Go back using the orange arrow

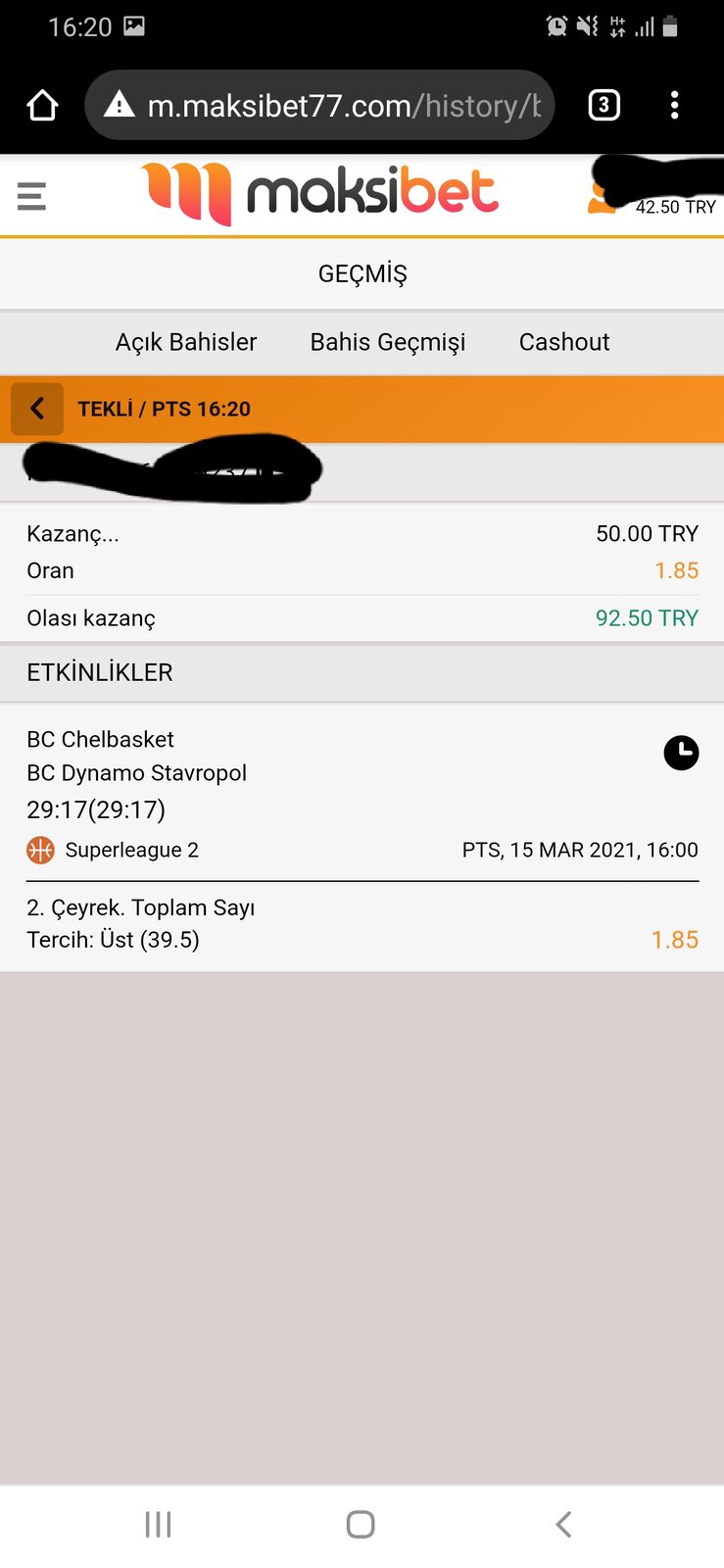click(x=37, y=409)
